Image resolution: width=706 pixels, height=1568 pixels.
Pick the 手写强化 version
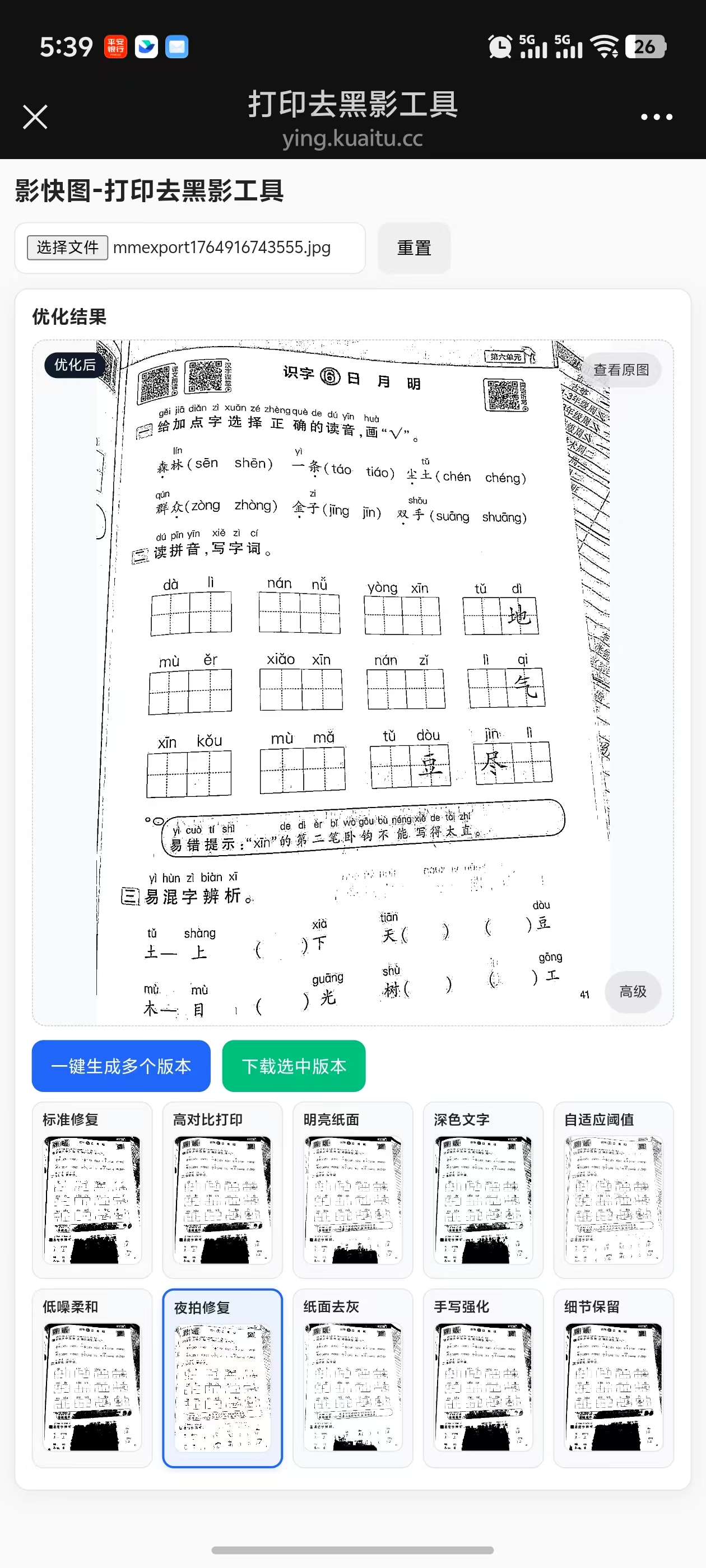pos(483,1378)
